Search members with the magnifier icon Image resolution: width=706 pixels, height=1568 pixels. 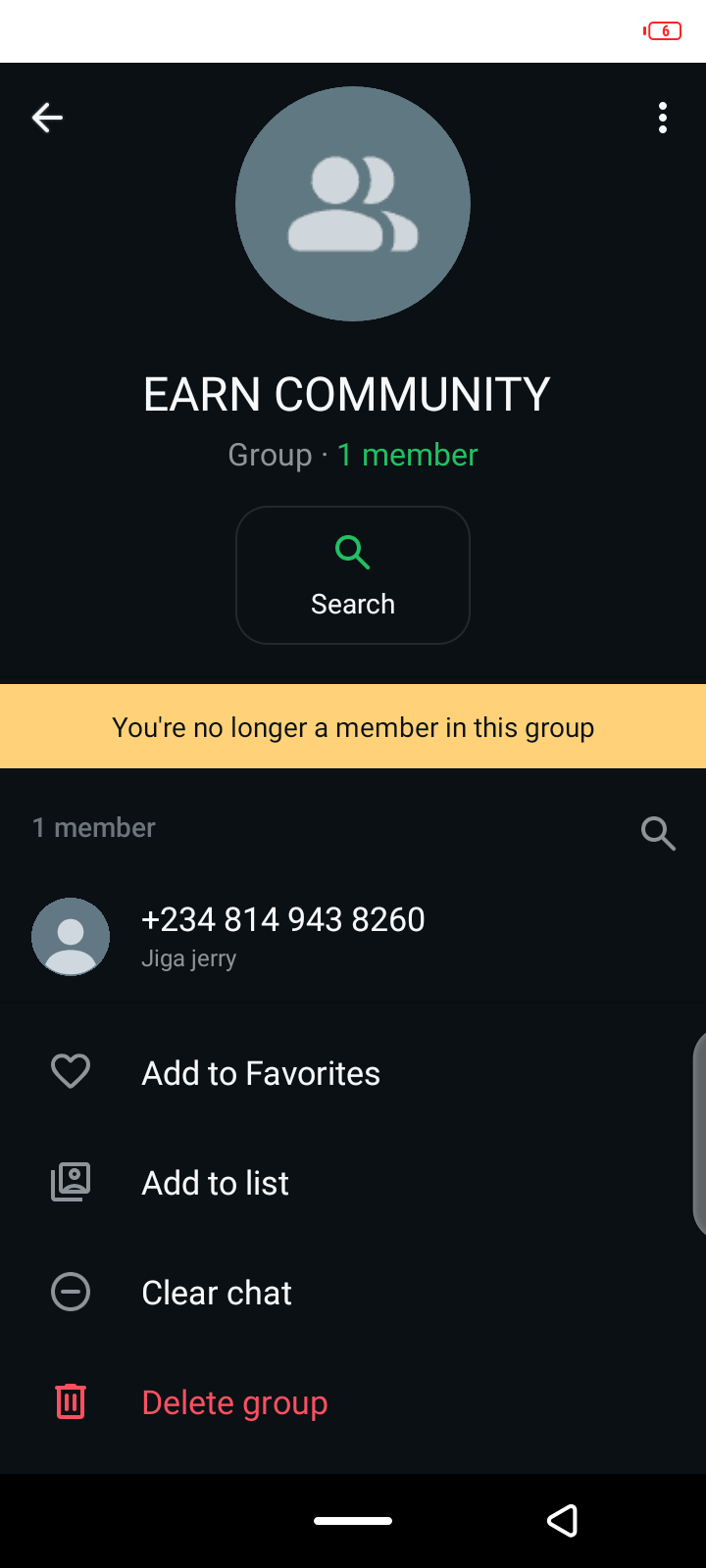(x=658, y=833)
